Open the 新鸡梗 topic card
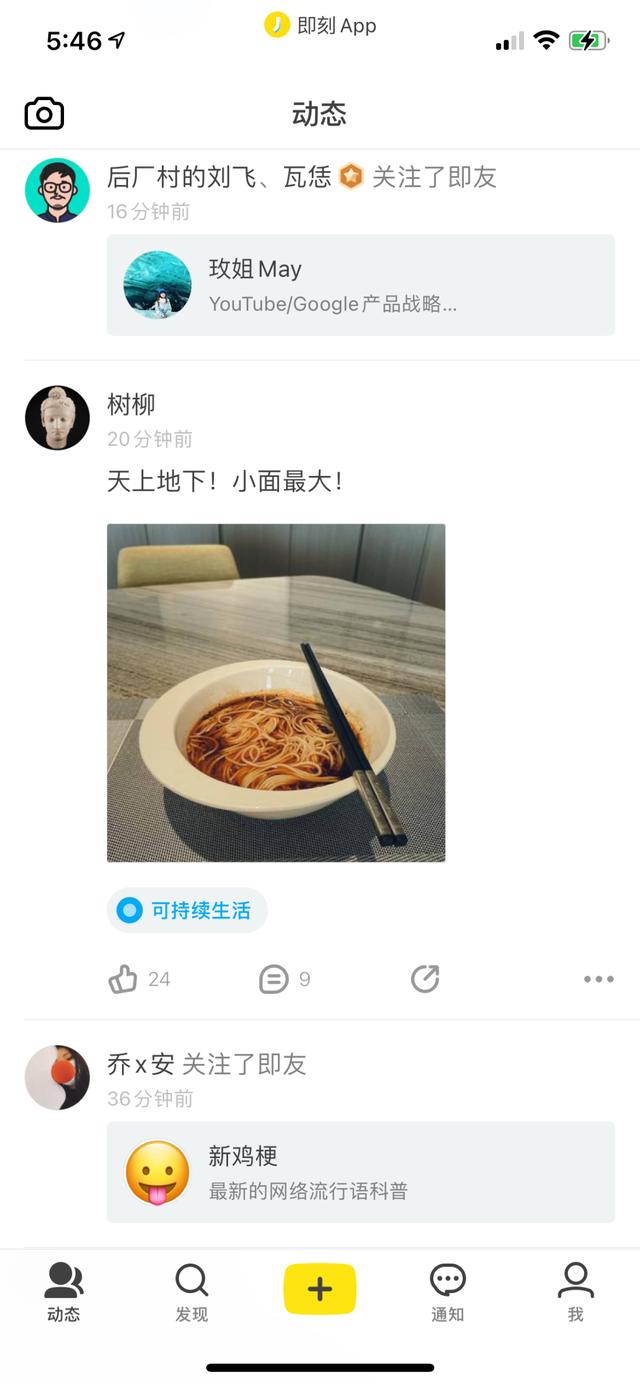The height and width of the screenshot is (1385, 640). [x=360, y=1172]
